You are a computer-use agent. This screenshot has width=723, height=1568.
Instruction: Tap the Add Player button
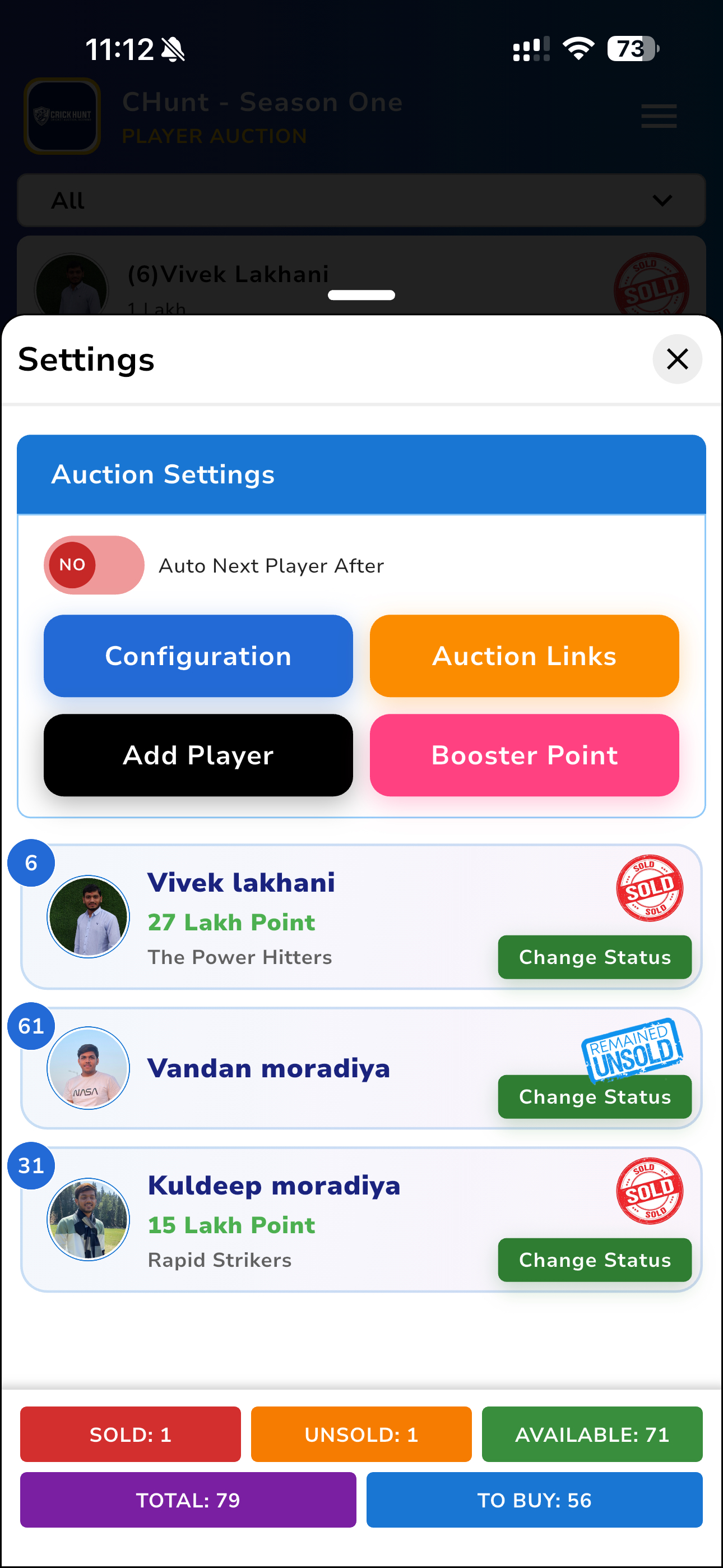click(x=198, y=755)
